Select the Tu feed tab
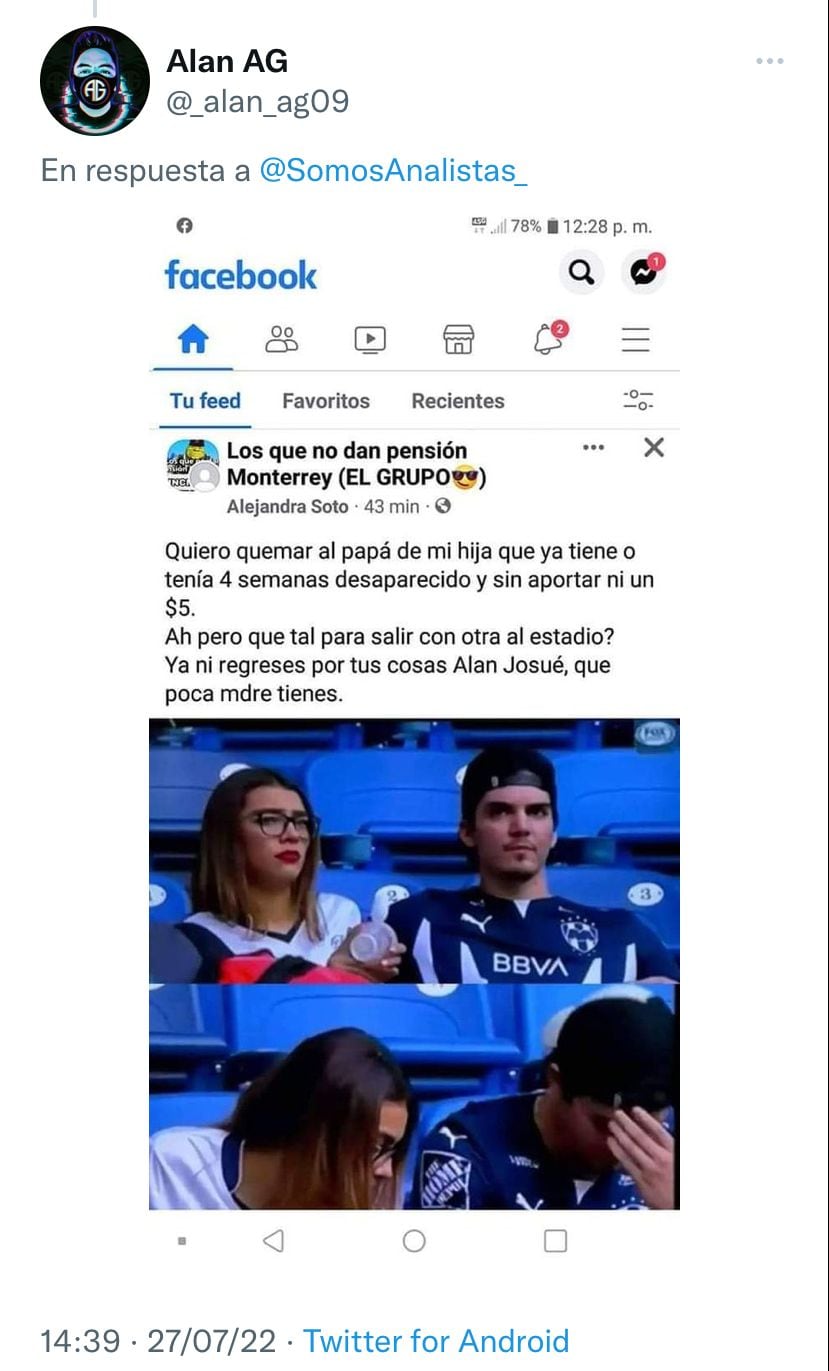The image size is (829, 1371). [204, 400]
